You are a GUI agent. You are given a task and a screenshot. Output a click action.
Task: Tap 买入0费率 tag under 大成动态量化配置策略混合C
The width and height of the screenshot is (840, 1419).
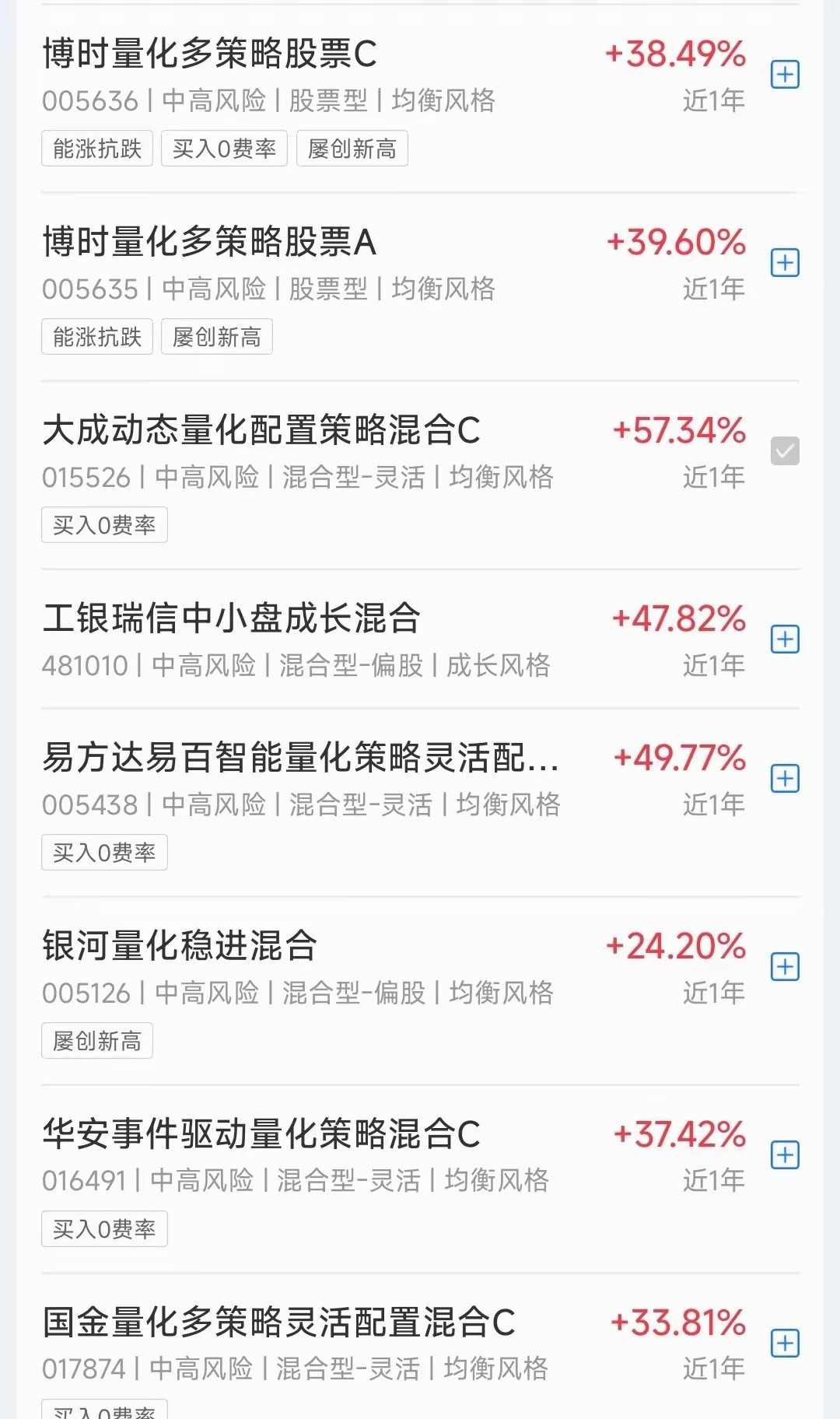(104, 525)
